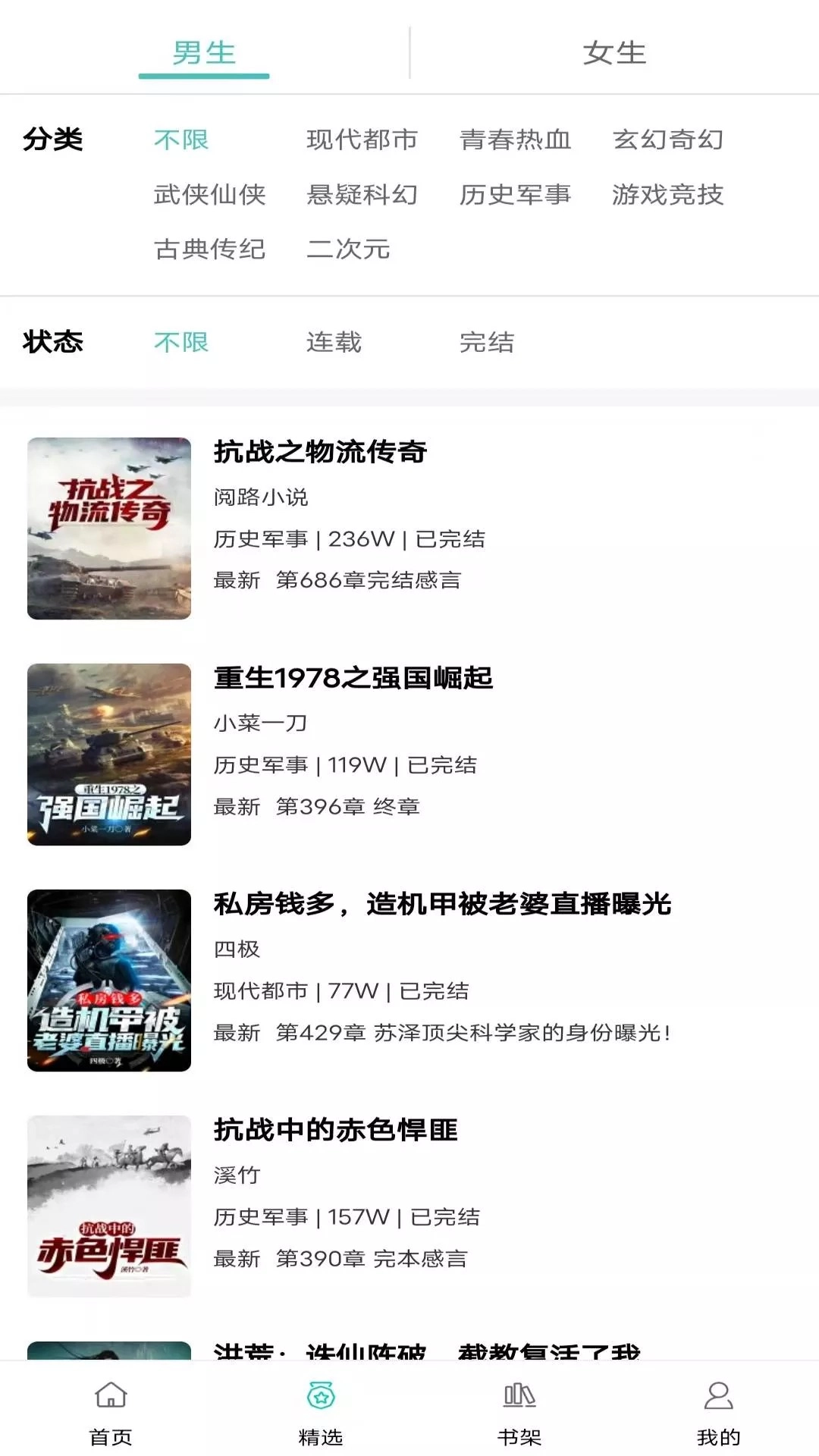Viewport: 819px width, 1456px height.
Task: Select the 男生 tab
Action: click(x=203, y=52)
